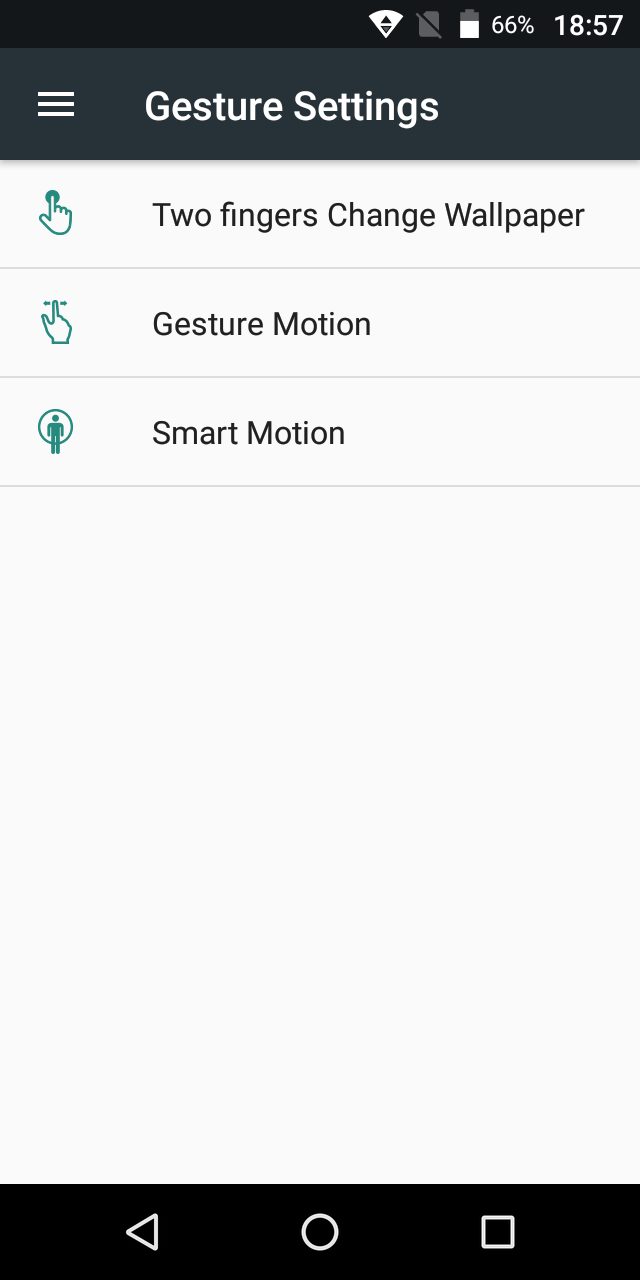Go to the home screen
Viewport: 640px width, 1280px height.
(320, 1232)
